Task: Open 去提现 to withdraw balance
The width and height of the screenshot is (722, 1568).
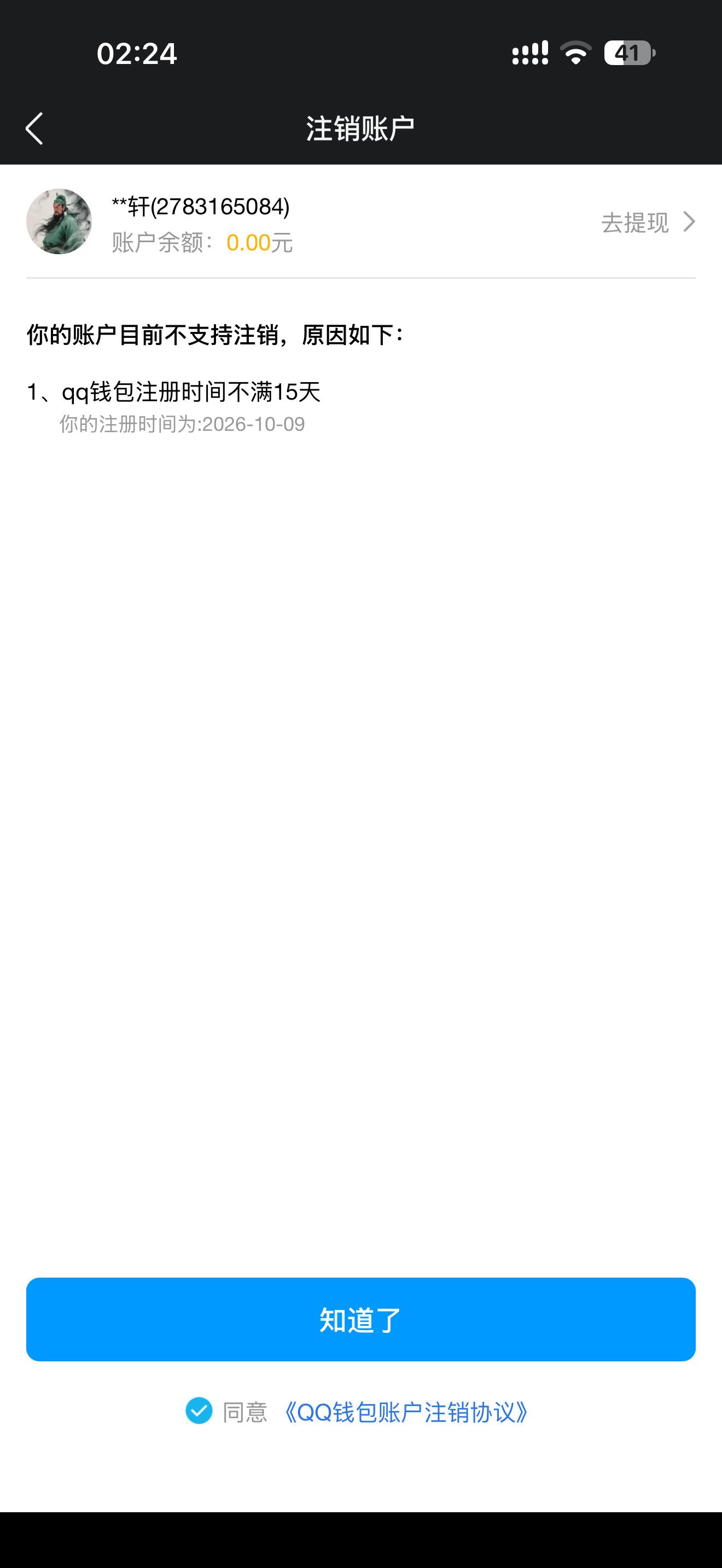Action: [x=648, y=222]
